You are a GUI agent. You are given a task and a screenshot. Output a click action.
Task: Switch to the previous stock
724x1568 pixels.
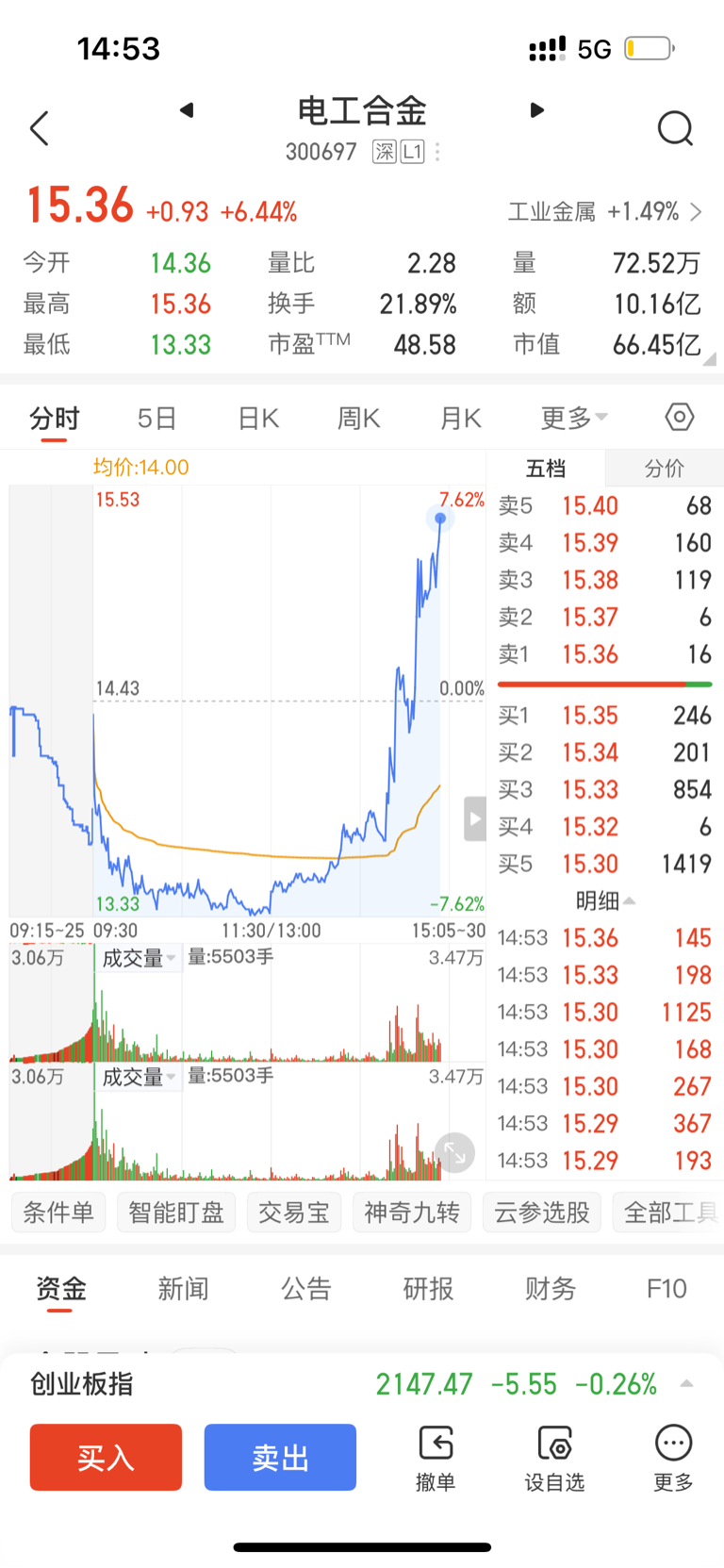(x=187, y=110)
